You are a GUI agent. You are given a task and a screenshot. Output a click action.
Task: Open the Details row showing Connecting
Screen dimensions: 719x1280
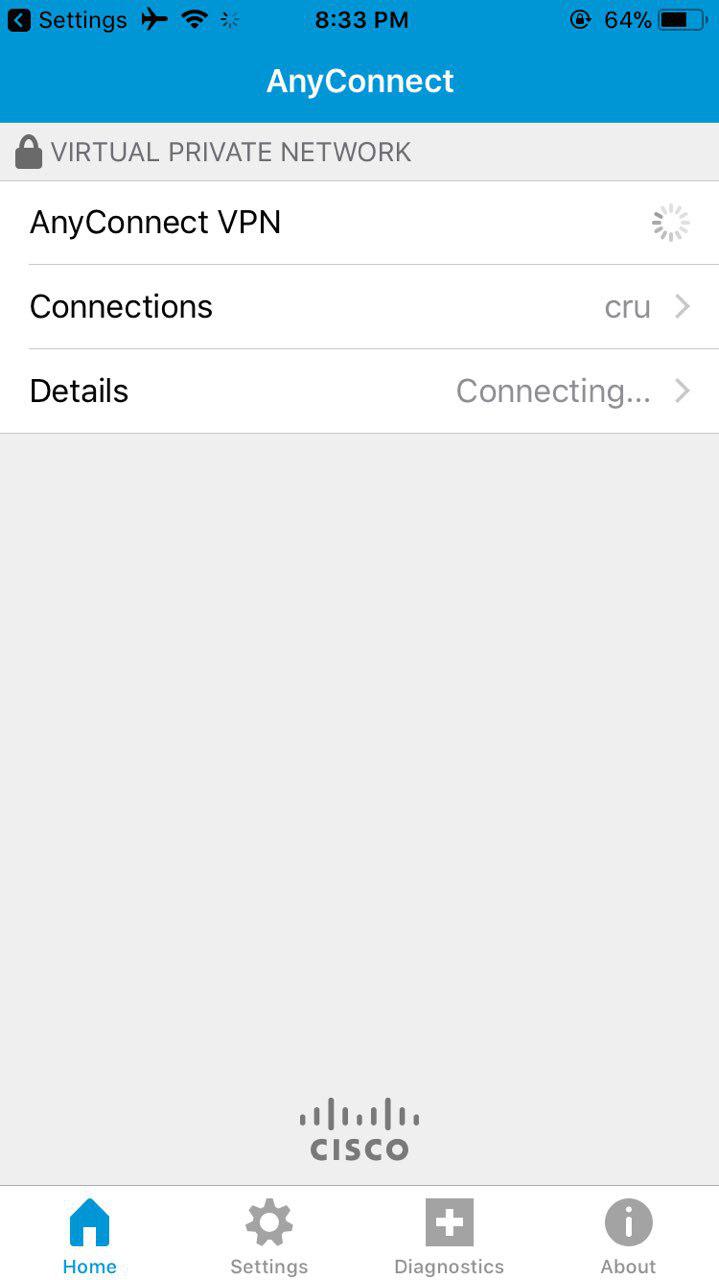(359, 391)
